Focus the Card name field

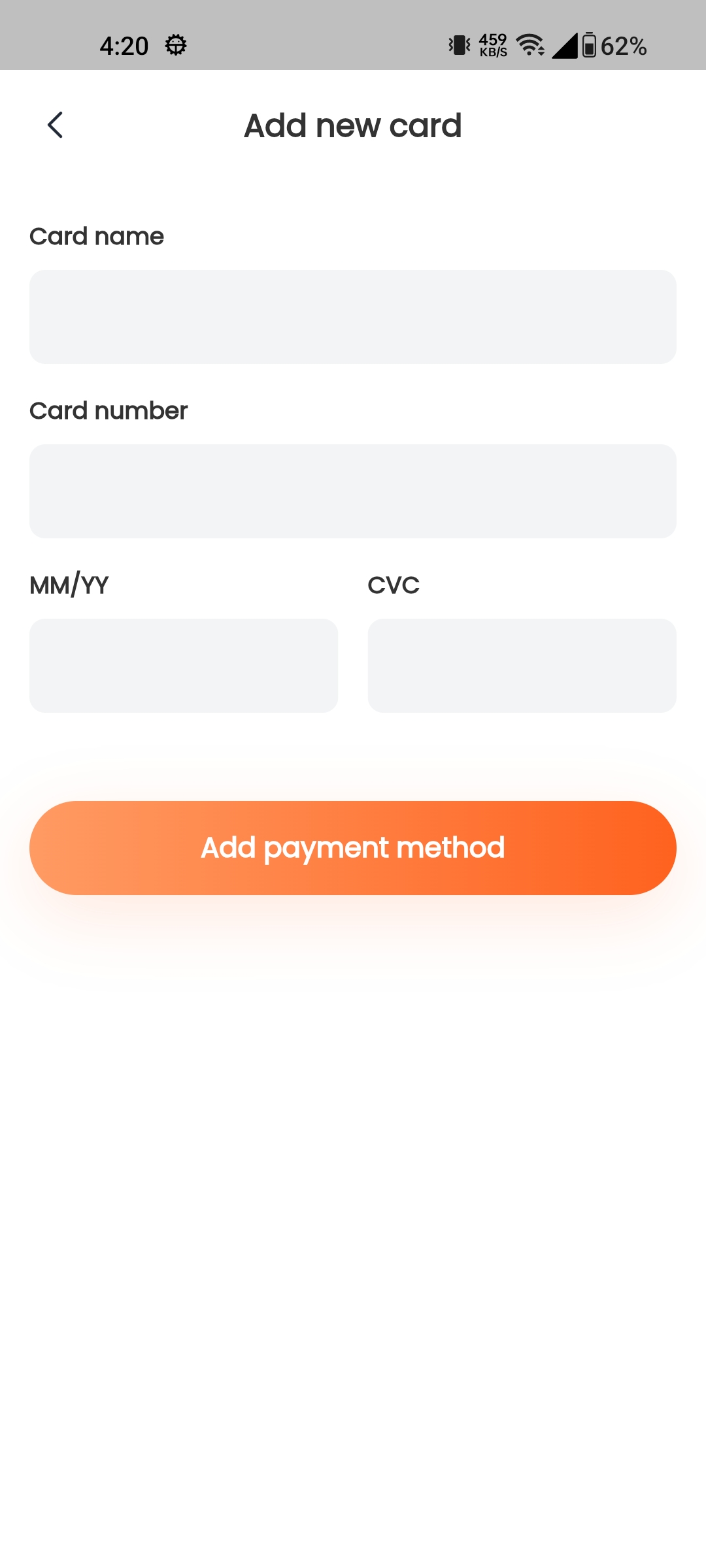pos(353,317)
